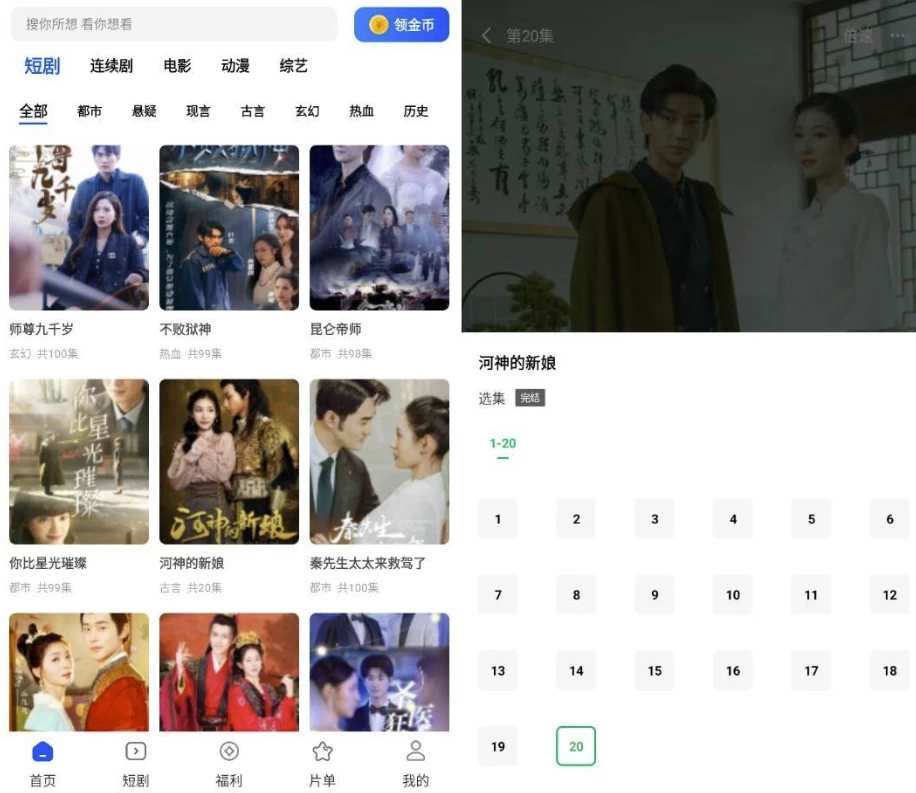Viewport: 916px width, 793px height.
Task: Open the search box at the top
Action: [174, 24]
